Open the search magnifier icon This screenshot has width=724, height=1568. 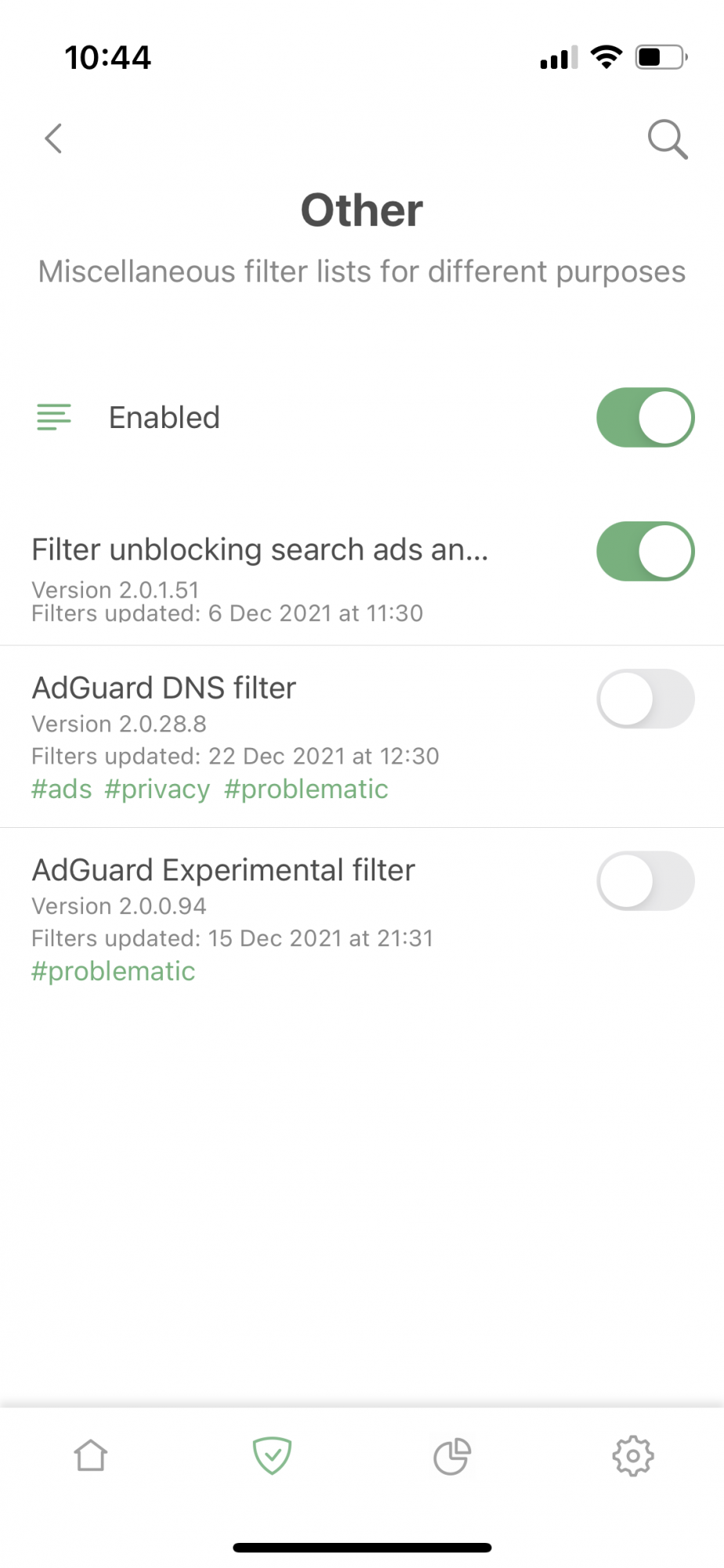click(x=668, y=140)
